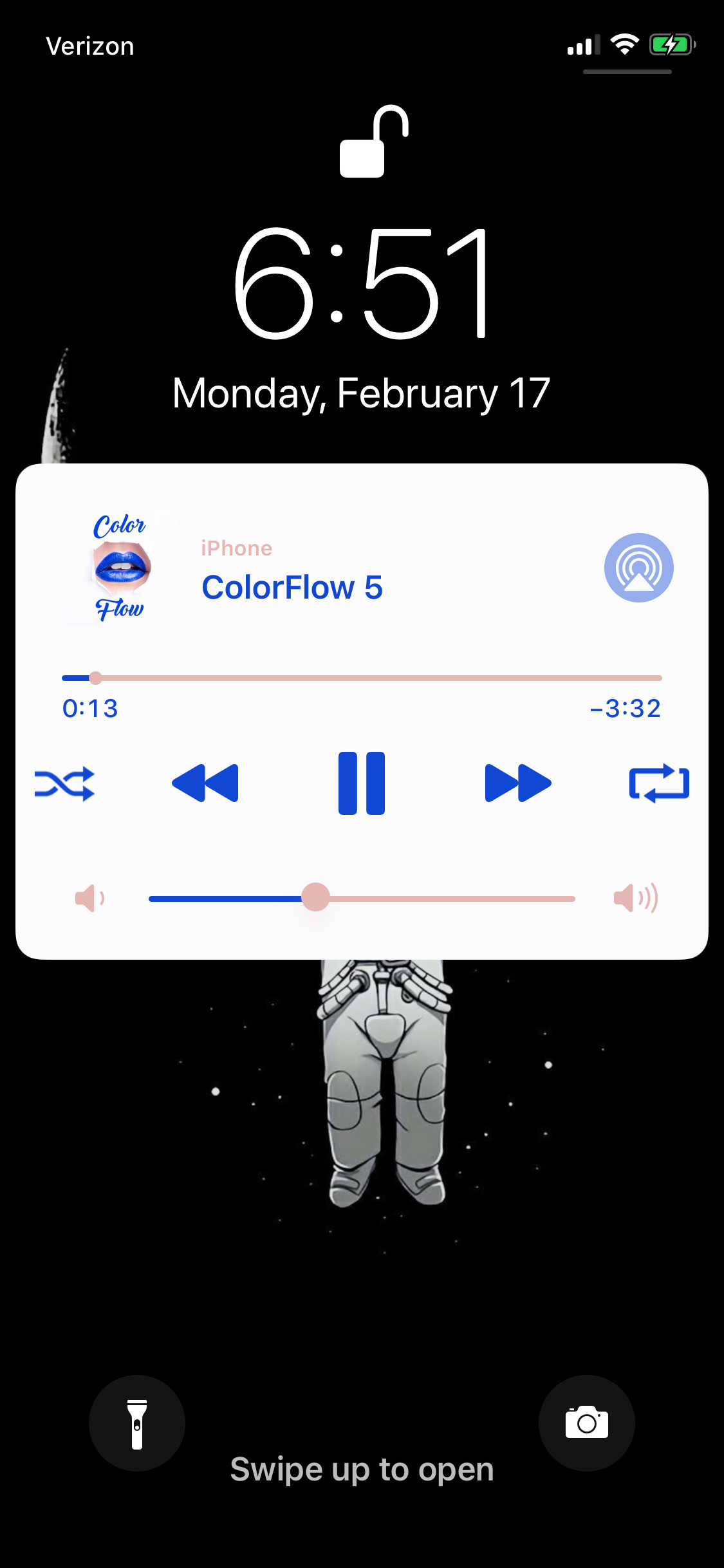Launch the camera from the lock screen
The height and width of the screenshot is (1568, 724).
pyautogui.click(x=587, y=1423)
